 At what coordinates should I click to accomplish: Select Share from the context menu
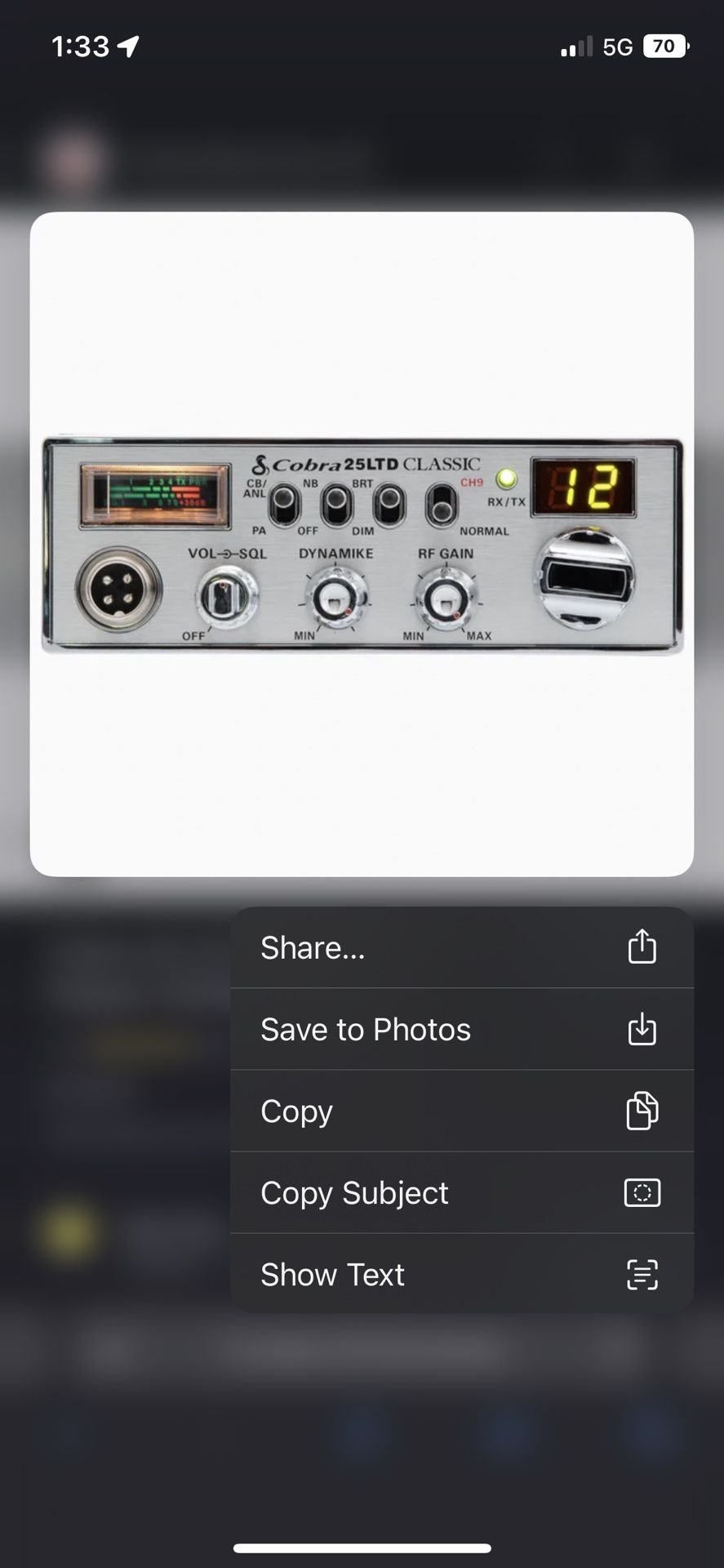click(x=461, y=947)
